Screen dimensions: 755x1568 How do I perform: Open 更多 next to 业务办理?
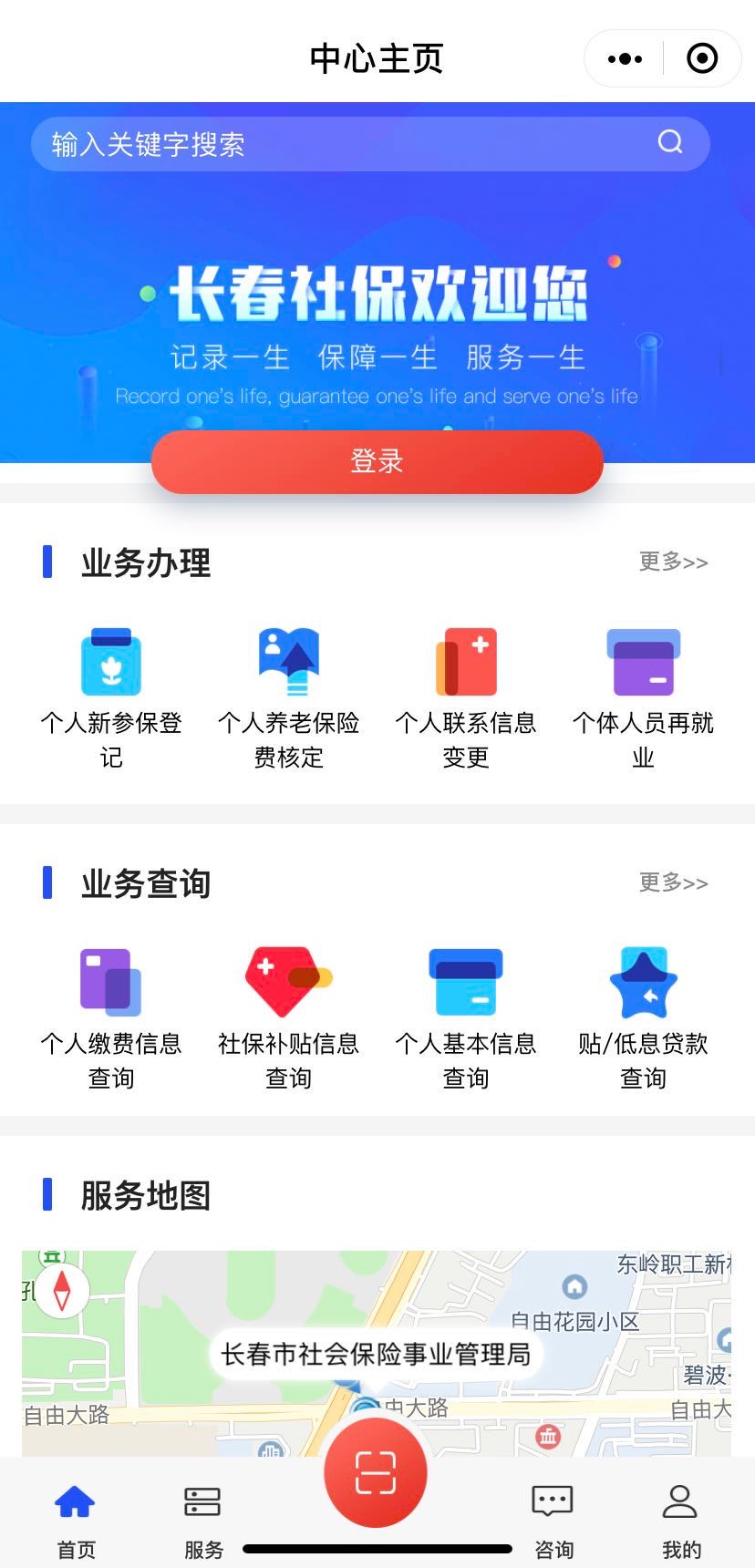coord(673,562)
